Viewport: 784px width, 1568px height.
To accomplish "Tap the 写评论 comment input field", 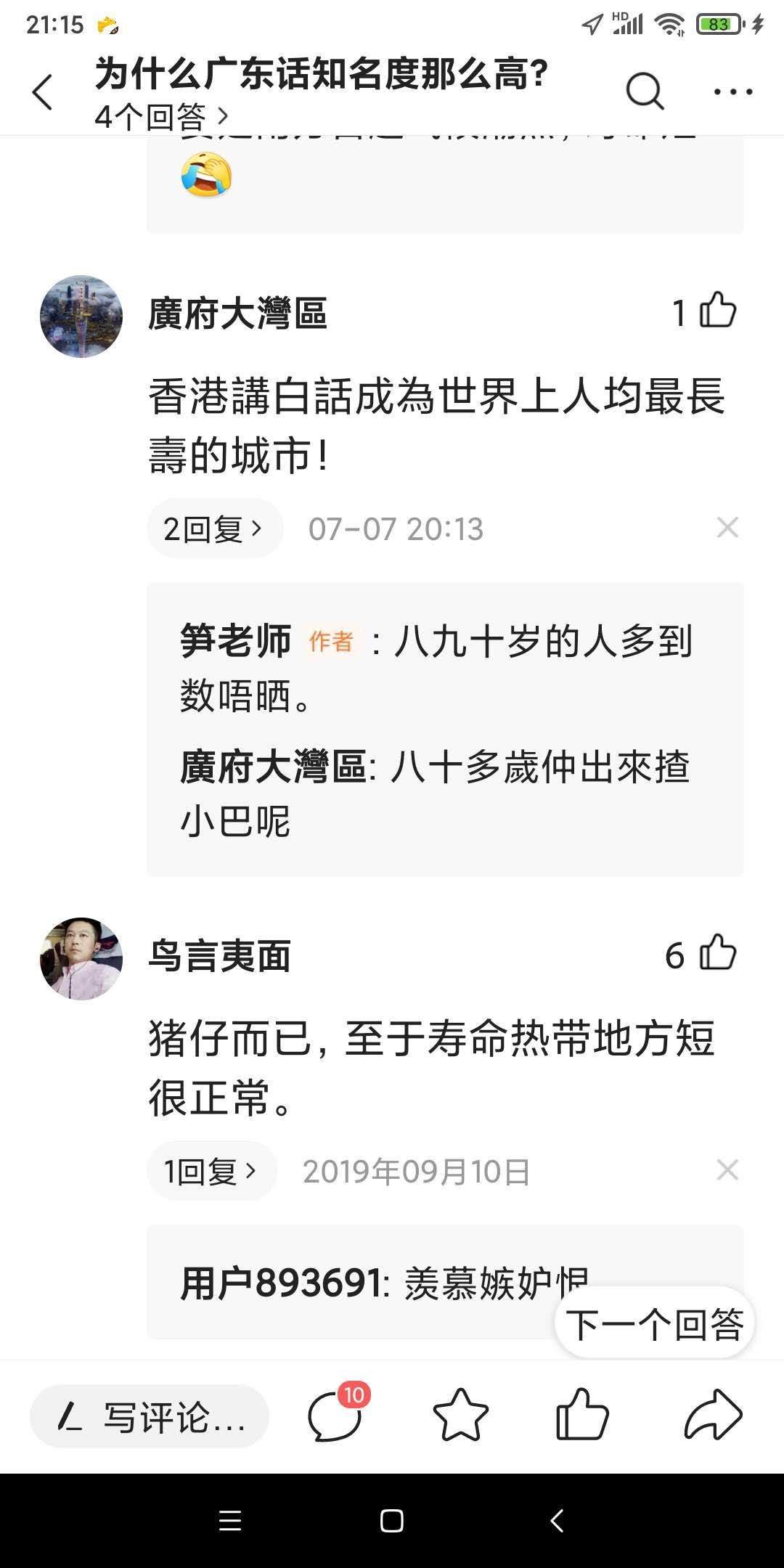I will point(150,1416).
